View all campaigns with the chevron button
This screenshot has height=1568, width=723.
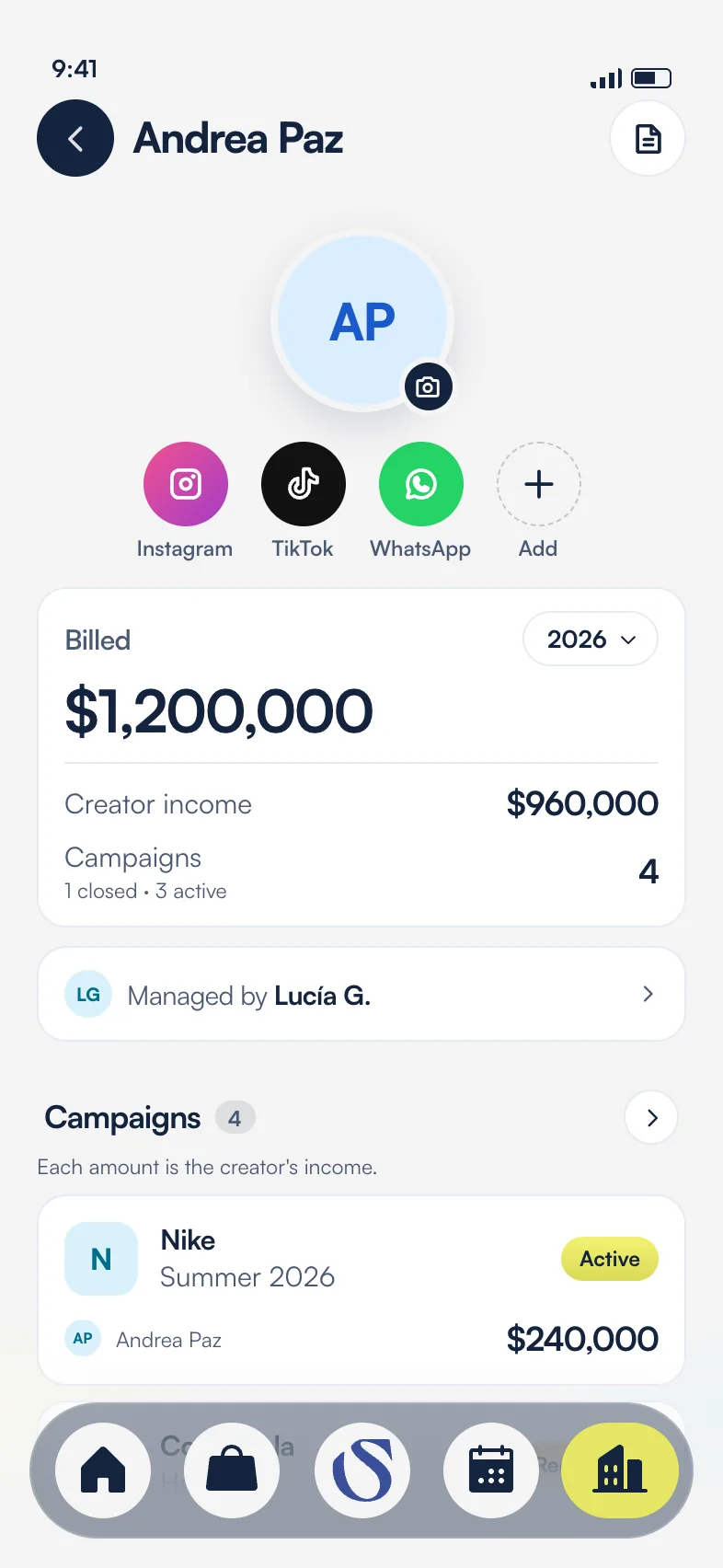[x=651, y=1117]
